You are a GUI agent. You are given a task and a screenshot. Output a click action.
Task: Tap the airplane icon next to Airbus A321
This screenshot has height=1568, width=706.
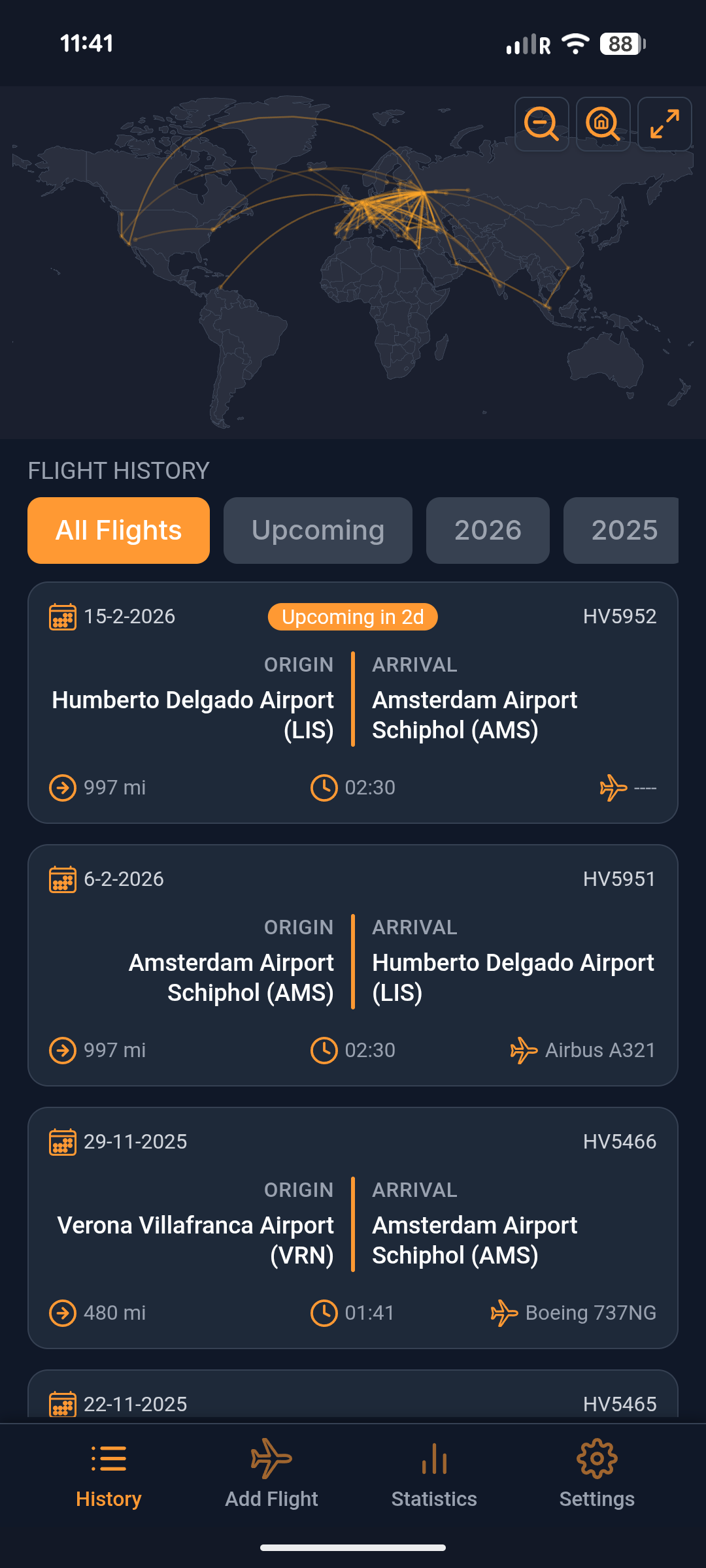(x=524, y=1050)
